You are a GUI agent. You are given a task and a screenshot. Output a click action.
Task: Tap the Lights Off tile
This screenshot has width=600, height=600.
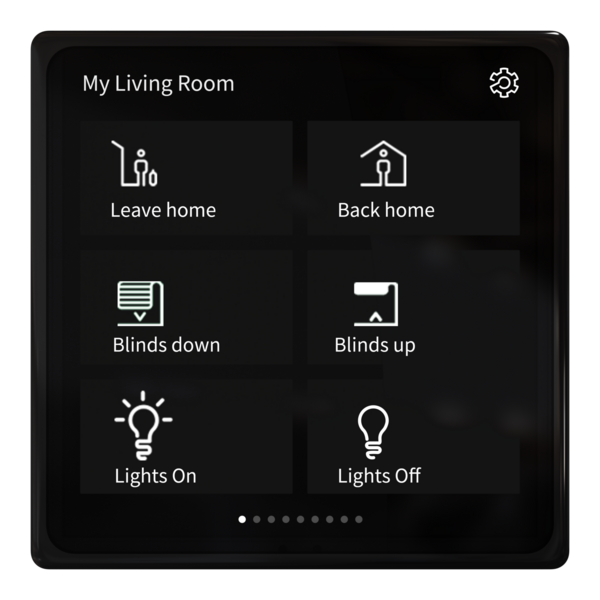(x=413, y=437)
